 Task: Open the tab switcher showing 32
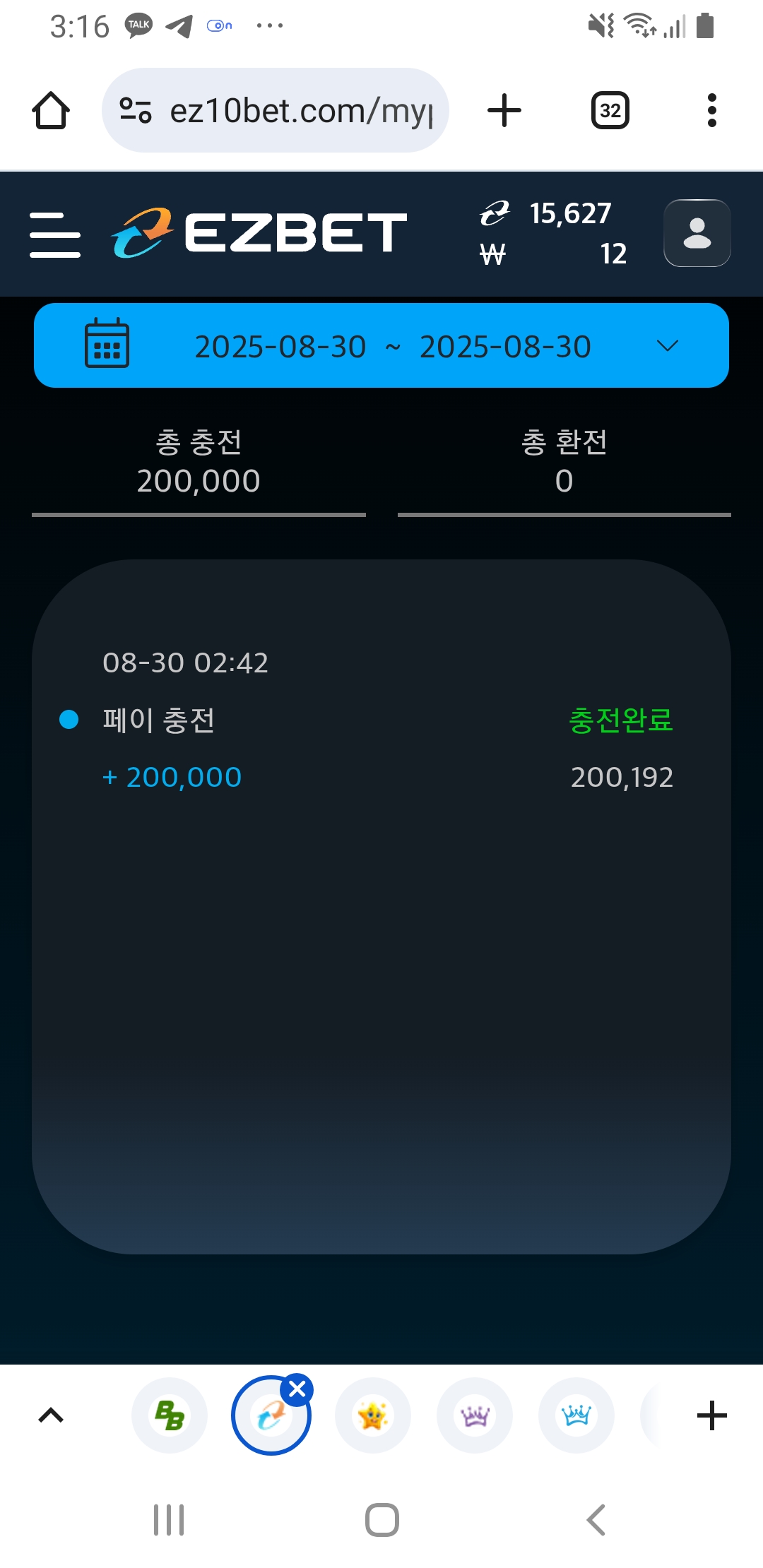pos(610,111)
